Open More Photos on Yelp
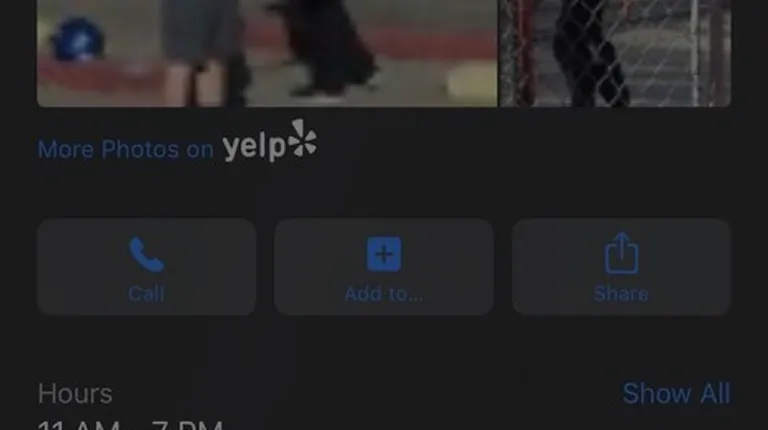The image size is (768, 430). (x=177, y=148)
